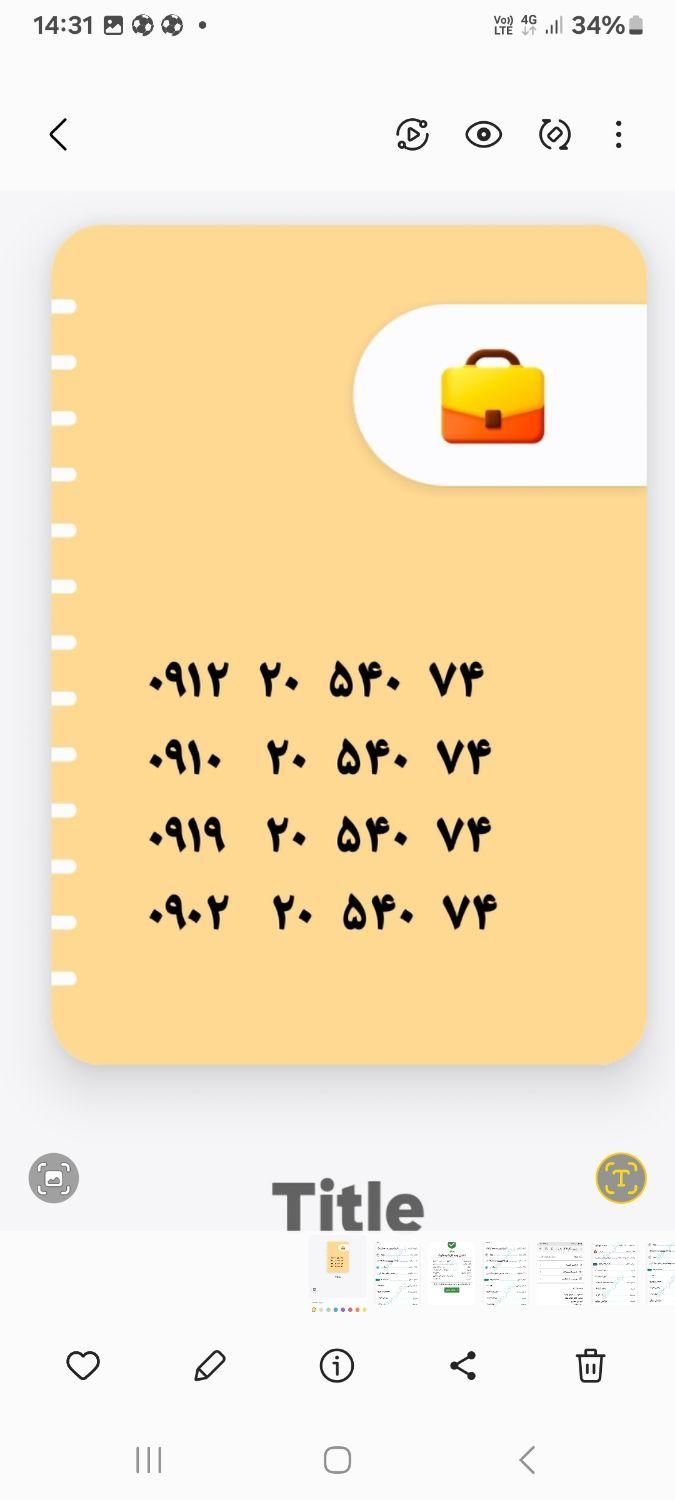The image size is (675, 1500).
Task: Tap the system home button
Action: click(x=337, y=1460)
